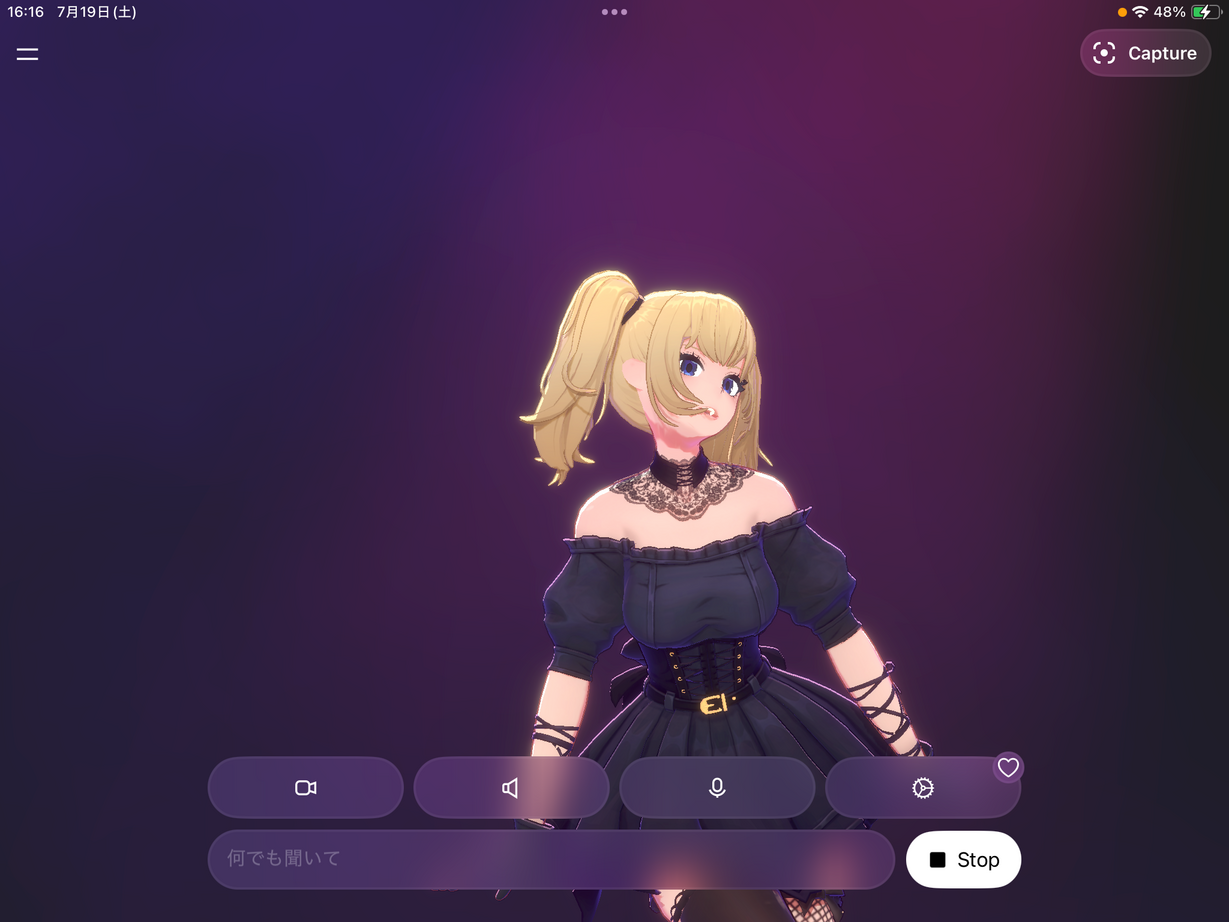Viewport: 1229px width, 922px height.
Task: Open the hamburger menu
Action: [27, 54]
